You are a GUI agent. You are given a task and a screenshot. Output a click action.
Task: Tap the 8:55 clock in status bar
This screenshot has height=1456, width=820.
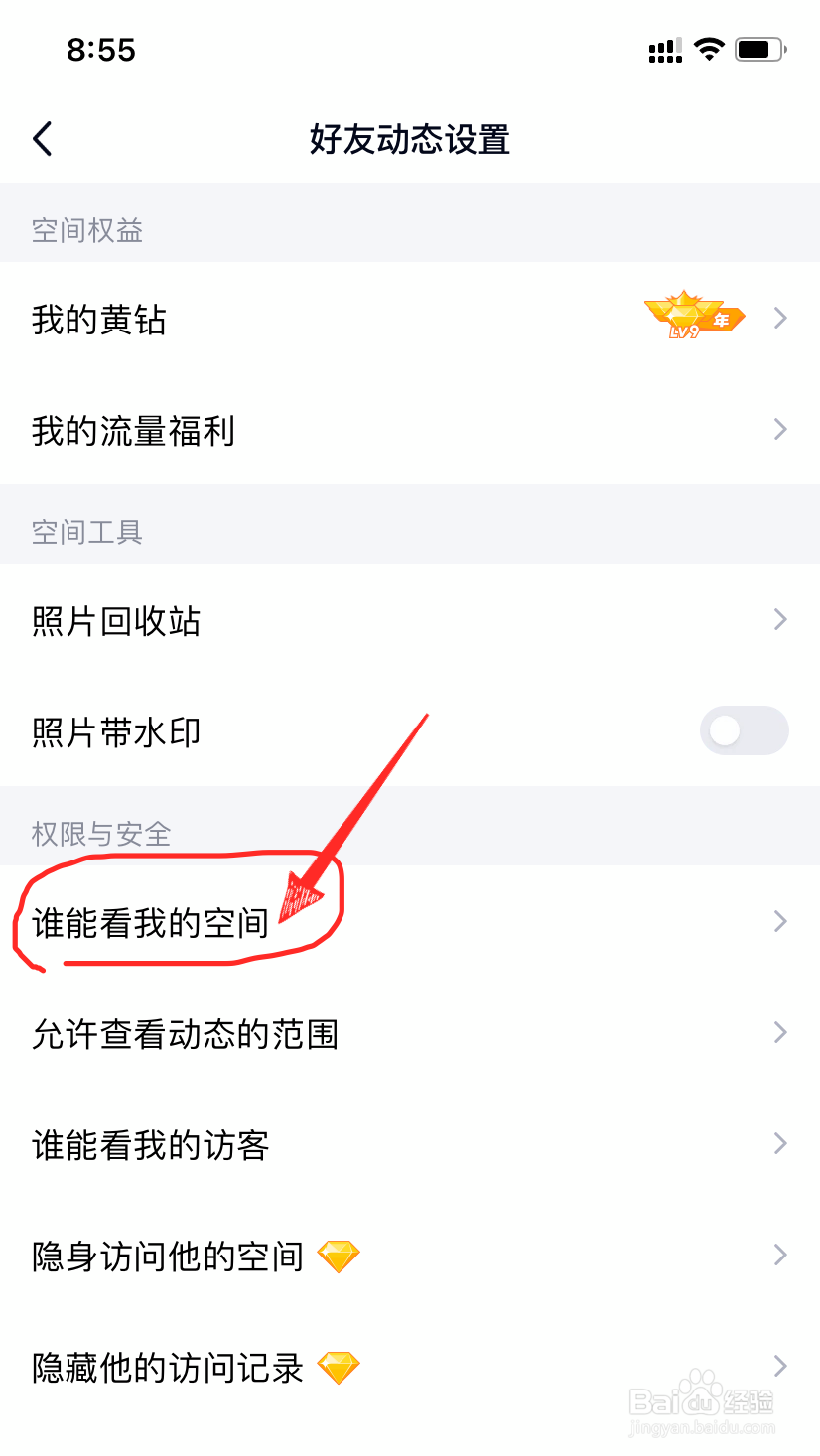coord(102,49)
